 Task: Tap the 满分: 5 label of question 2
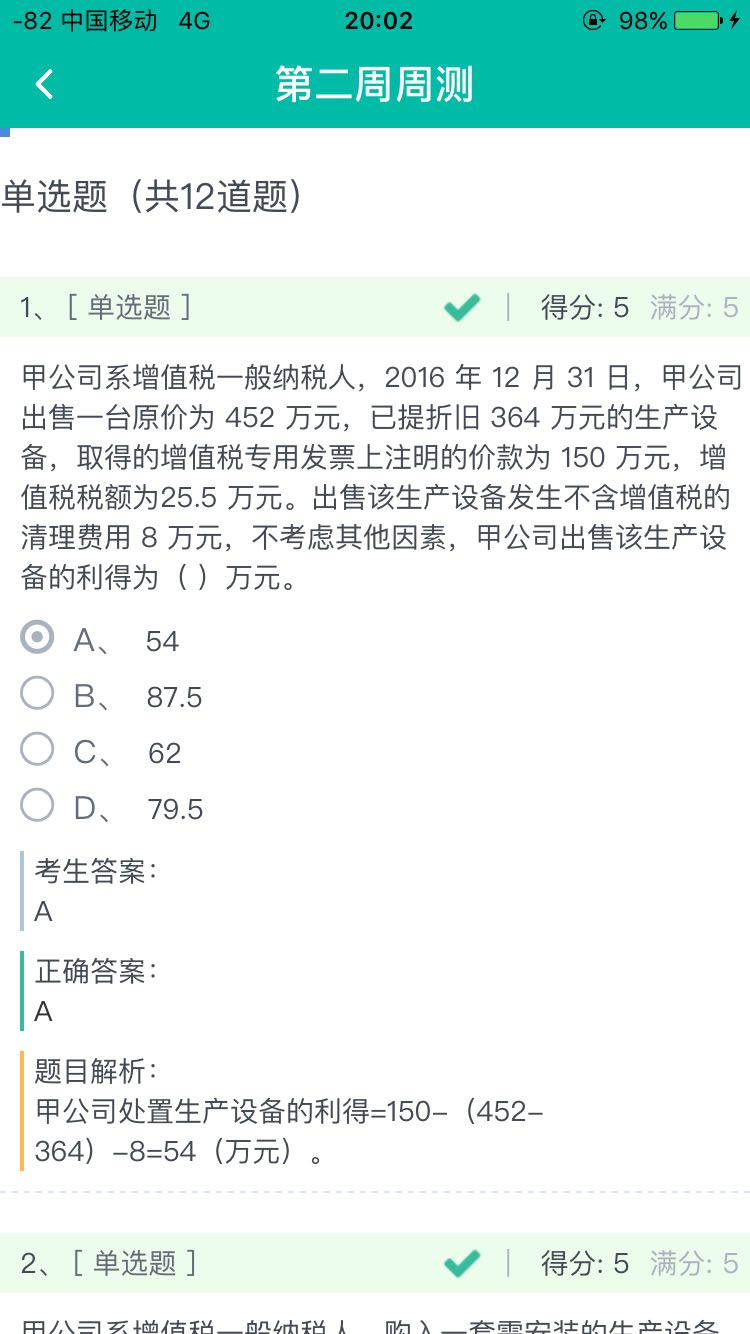click(x=696, y=1264)
